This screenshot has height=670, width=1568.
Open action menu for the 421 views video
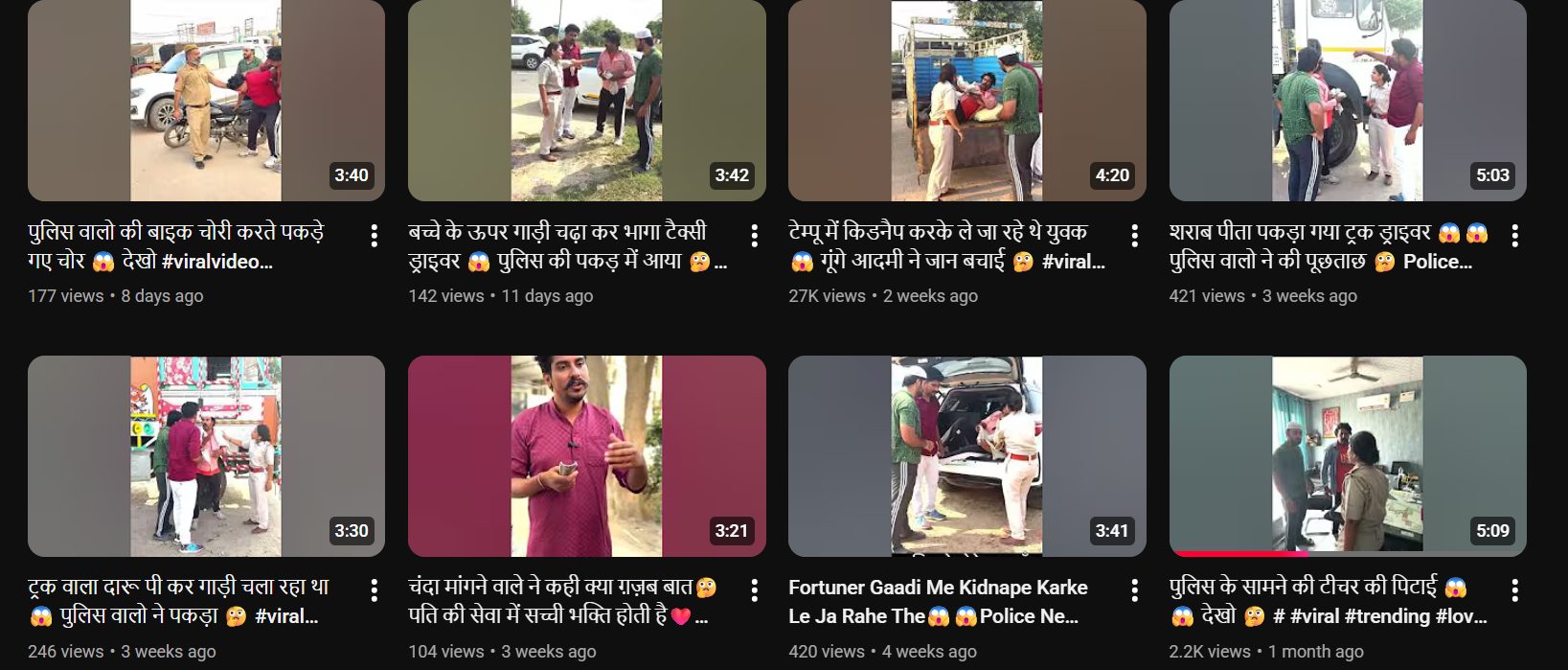(x=1514, y=236)
